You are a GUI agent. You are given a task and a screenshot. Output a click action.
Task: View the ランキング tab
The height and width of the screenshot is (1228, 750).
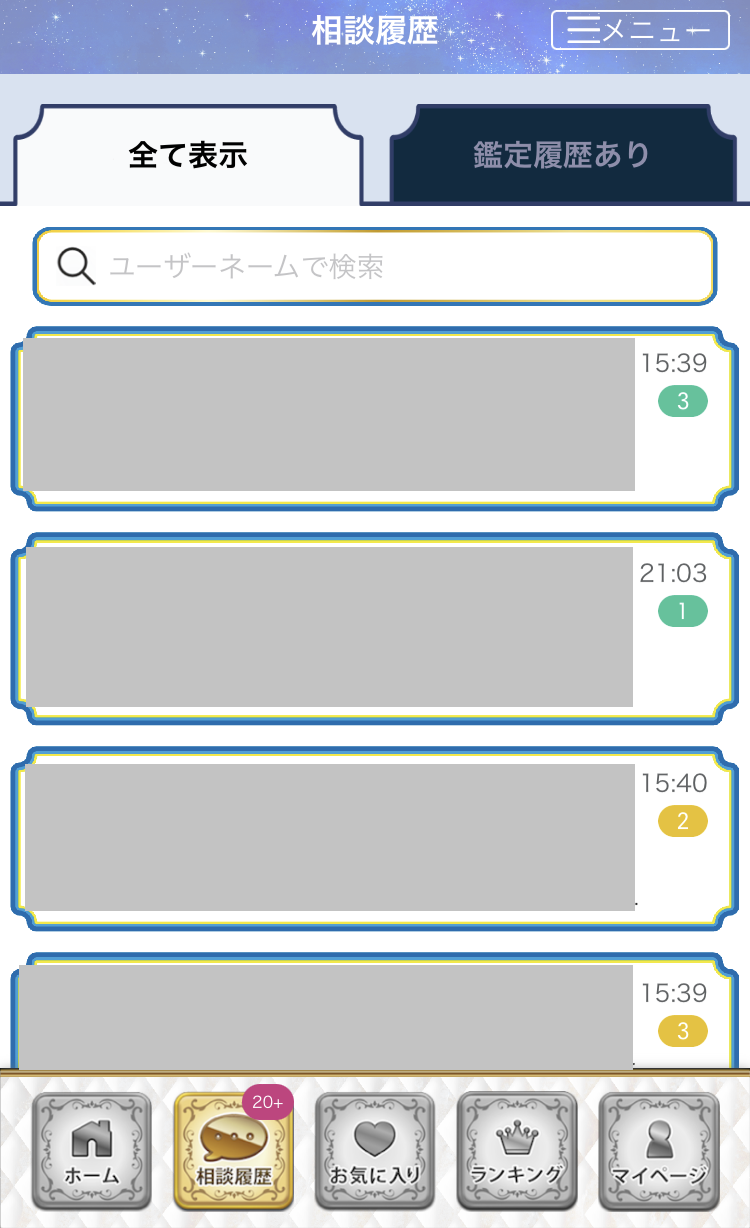[x=517, y=1151]
